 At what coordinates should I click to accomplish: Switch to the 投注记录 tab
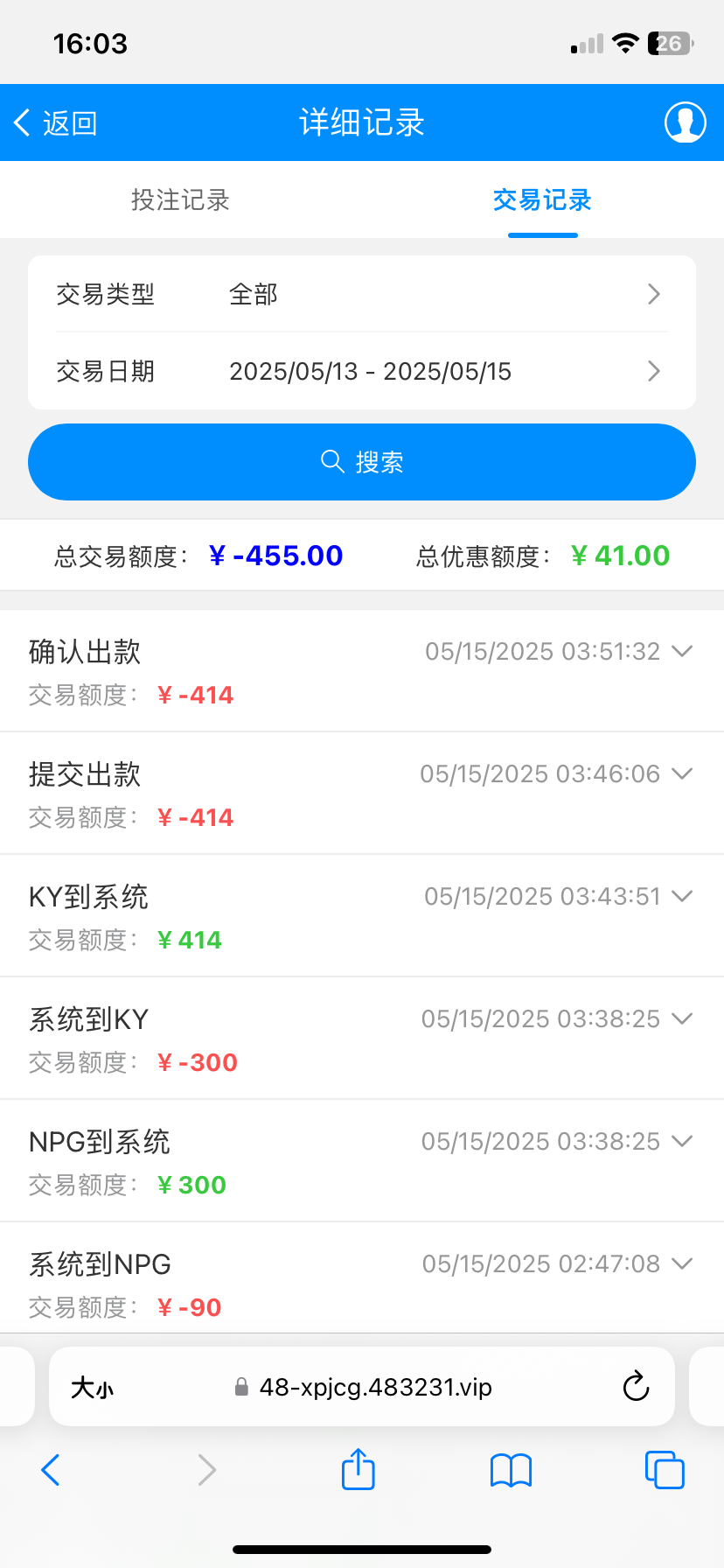tap(180, 200)
